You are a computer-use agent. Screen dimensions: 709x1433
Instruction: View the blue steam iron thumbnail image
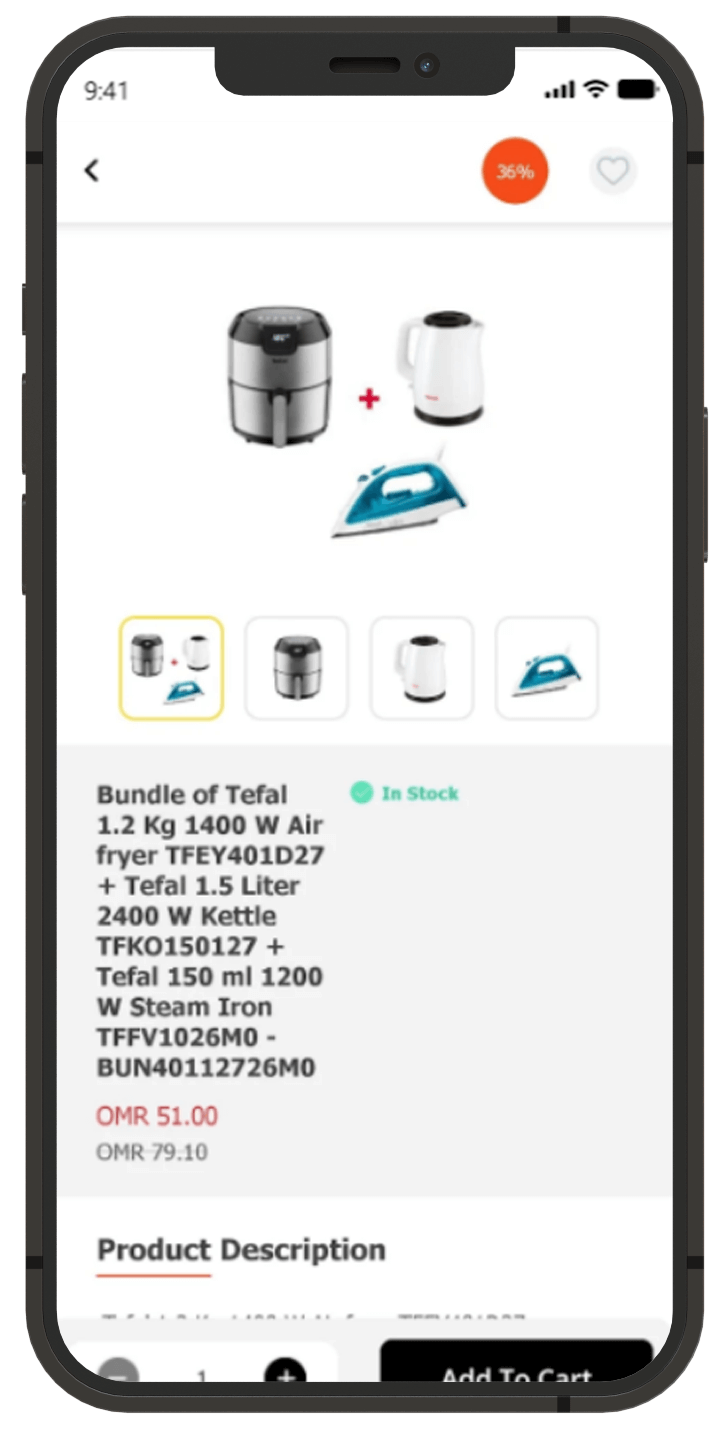(547, 668)
